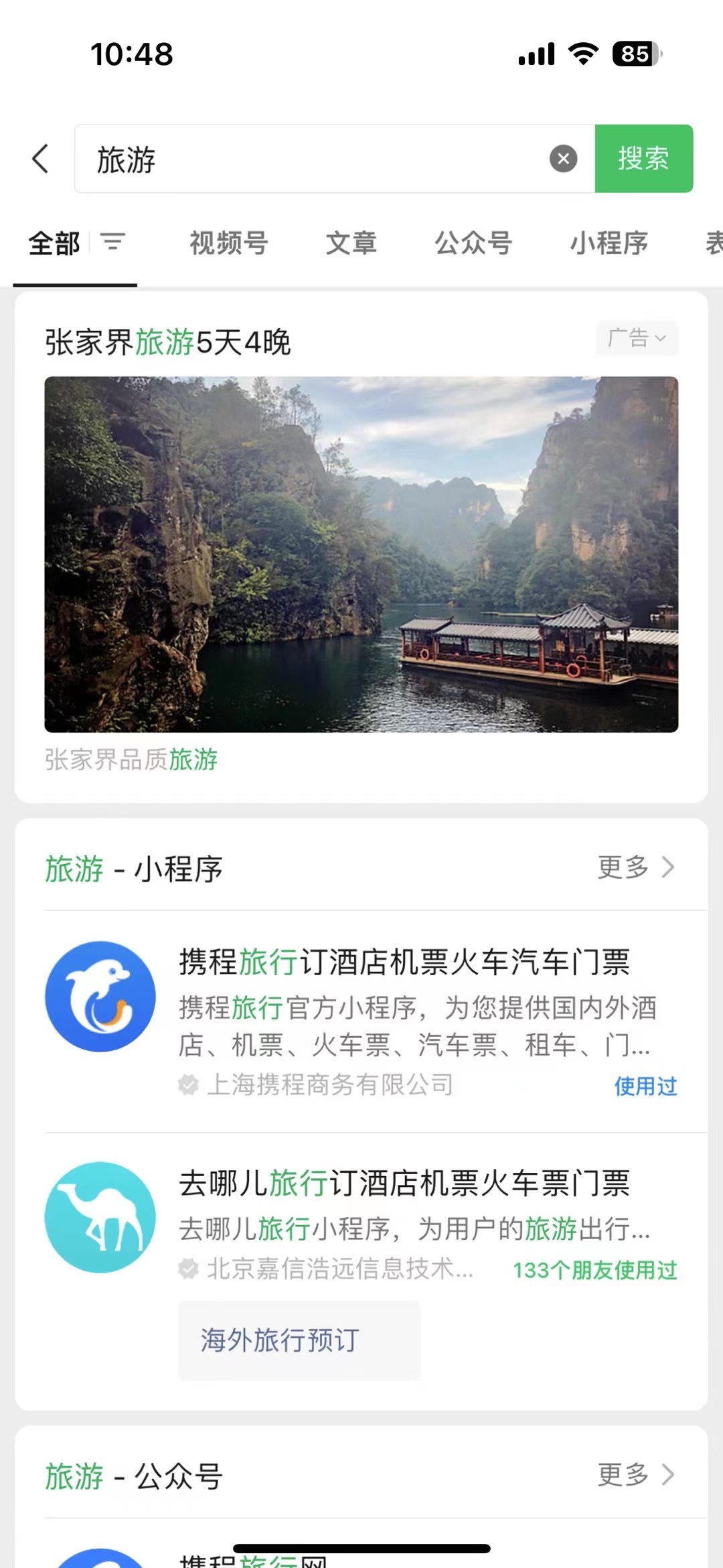Clear the 旅游 search text
The height and width of the screenshot is (1568, 723).
(x=563, y=159)
